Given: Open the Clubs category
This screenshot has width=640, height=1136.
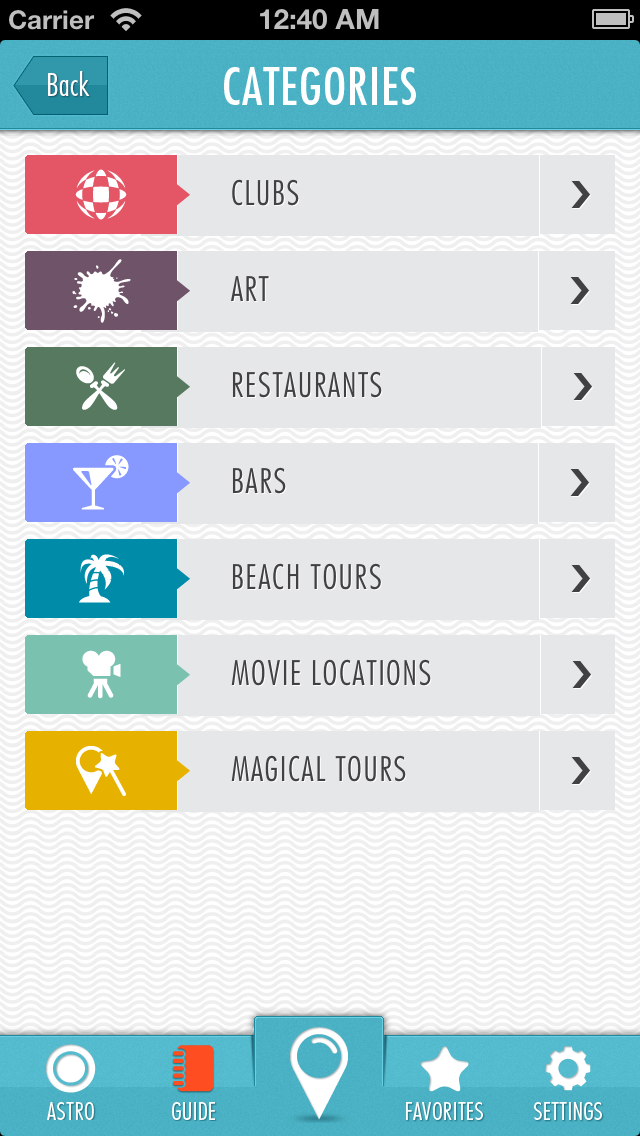Looking at the screenshot, I should coord(320,194).
